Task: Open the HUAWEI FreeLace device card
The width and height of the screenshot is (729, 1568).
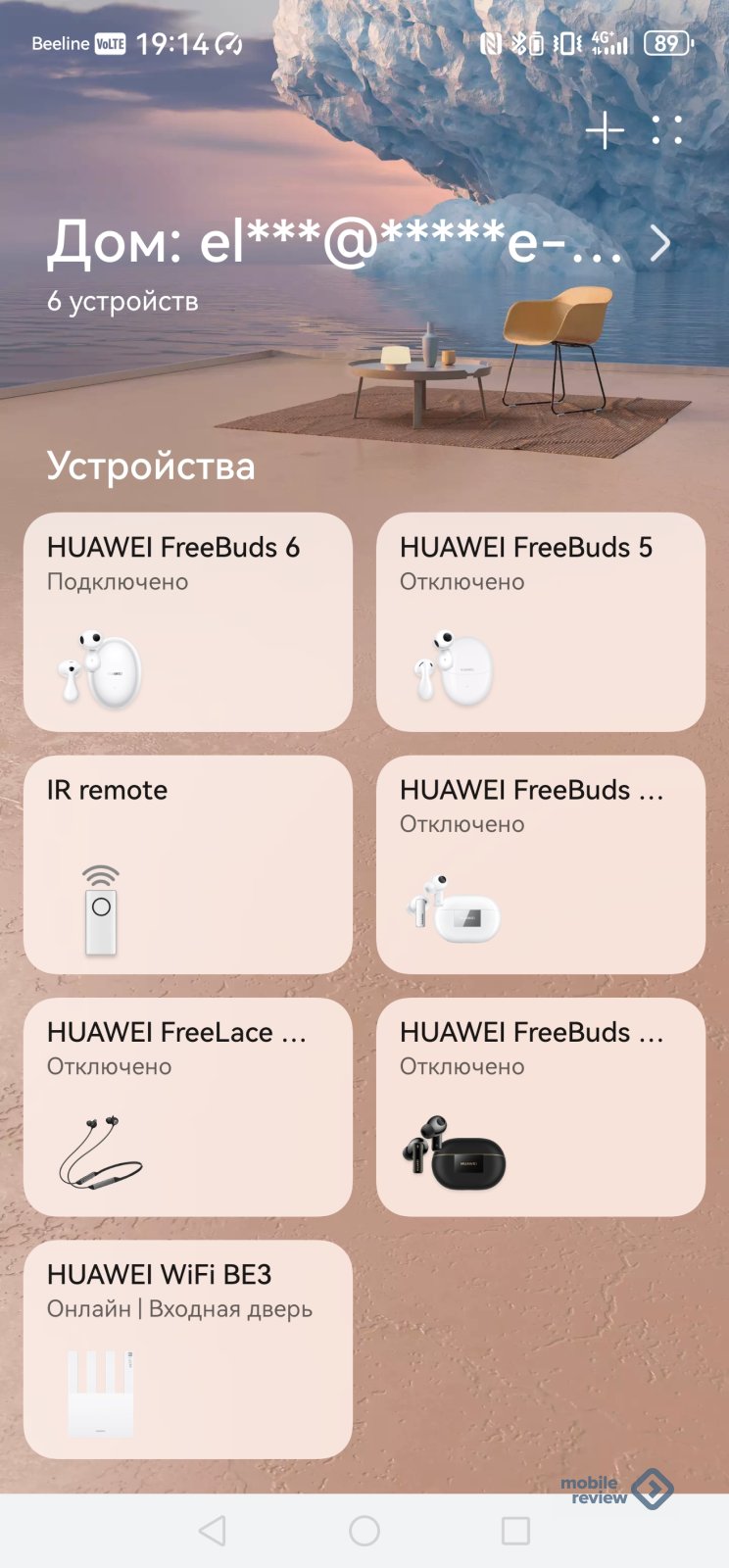Action: (x=188, y=1106)
